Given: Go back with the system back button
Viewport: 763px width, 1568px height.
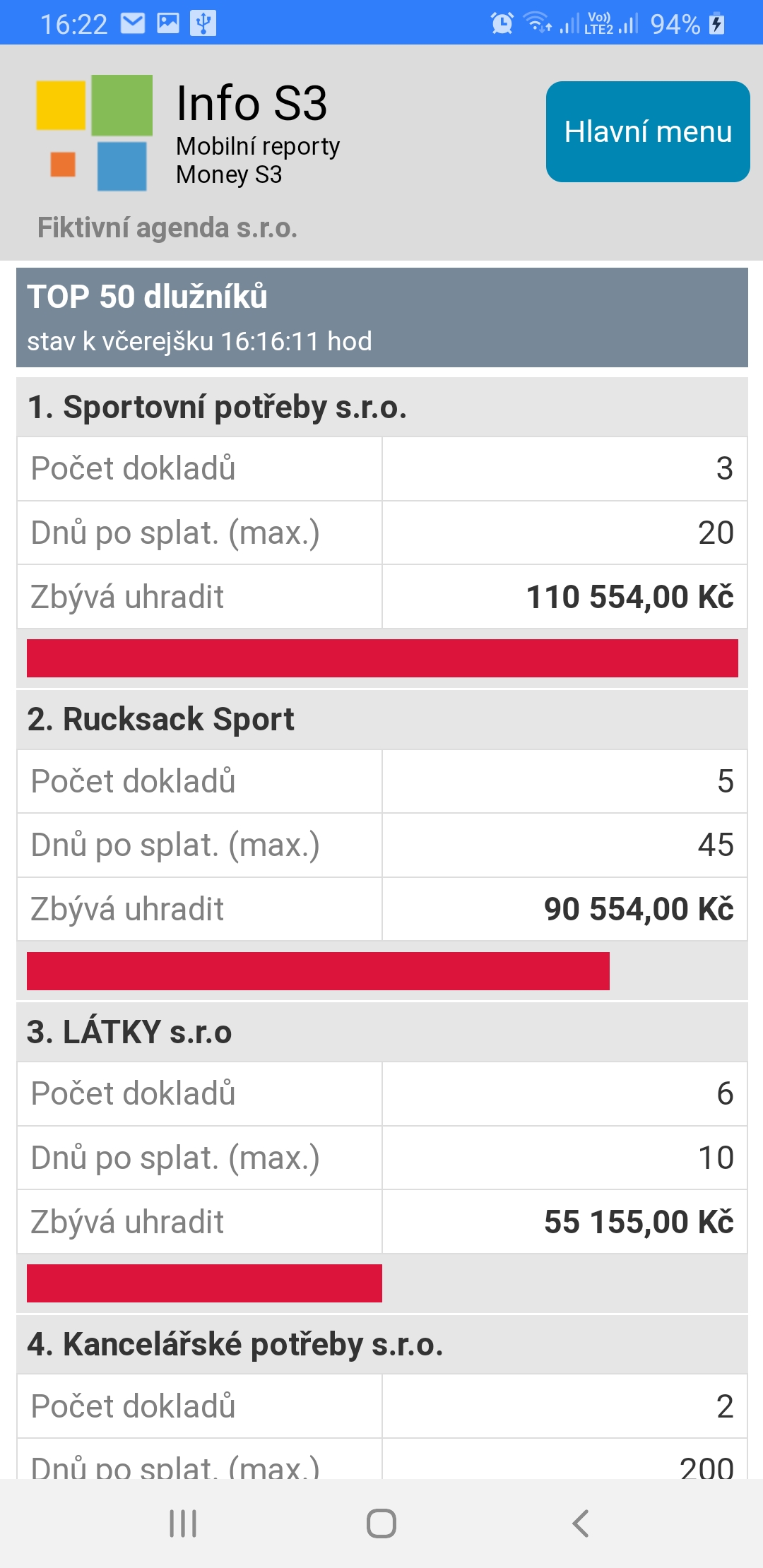Looking at the screenshot, I should [580, 1524].
